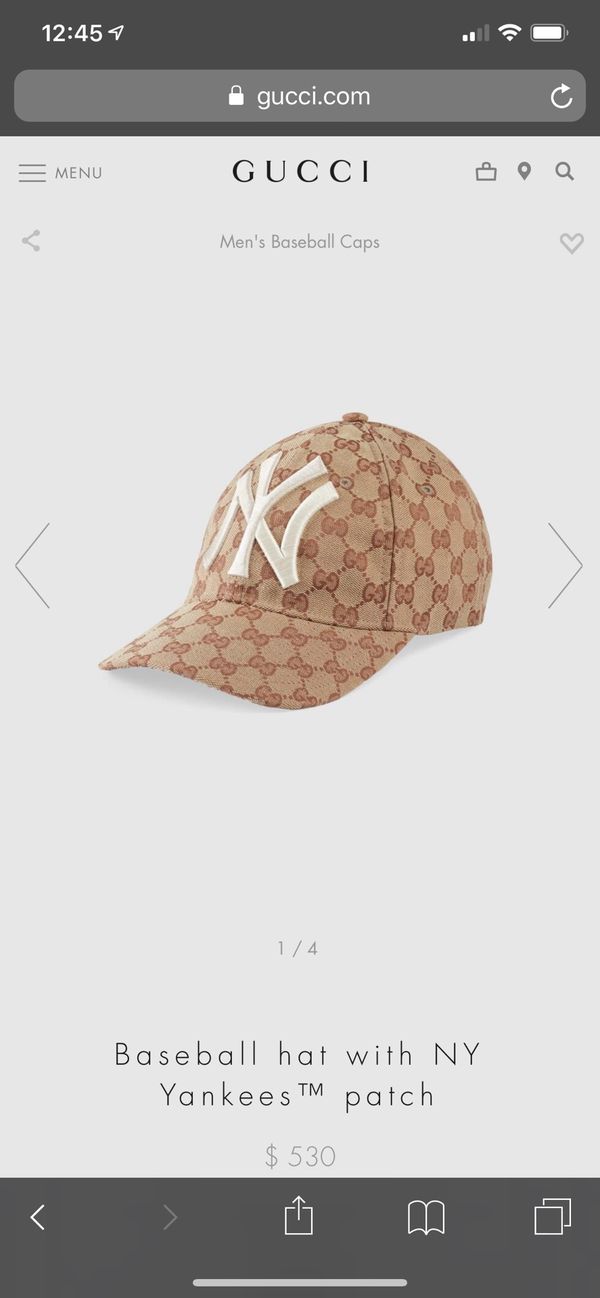The width and height of the screenshot is (600, 1298).
Task: Open the shopping bag icon
Action: tap(486, 172)
